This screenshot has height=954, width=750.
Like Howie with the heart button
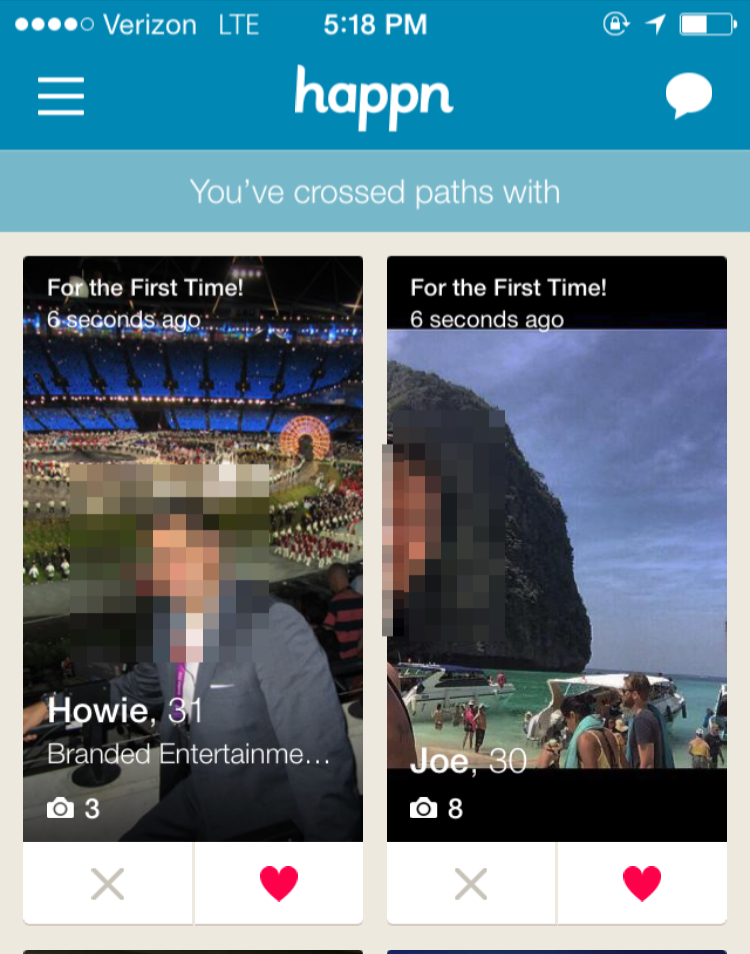click(x=279, y=883)
